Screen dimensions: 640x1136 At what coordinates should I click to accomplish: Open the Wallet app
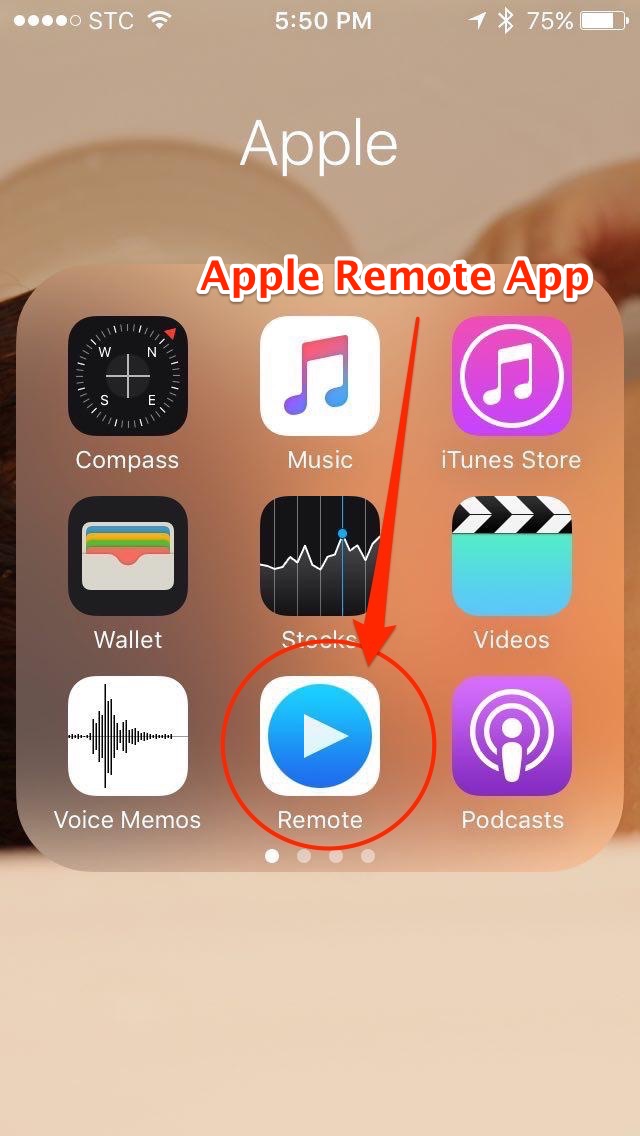point(128,556)
